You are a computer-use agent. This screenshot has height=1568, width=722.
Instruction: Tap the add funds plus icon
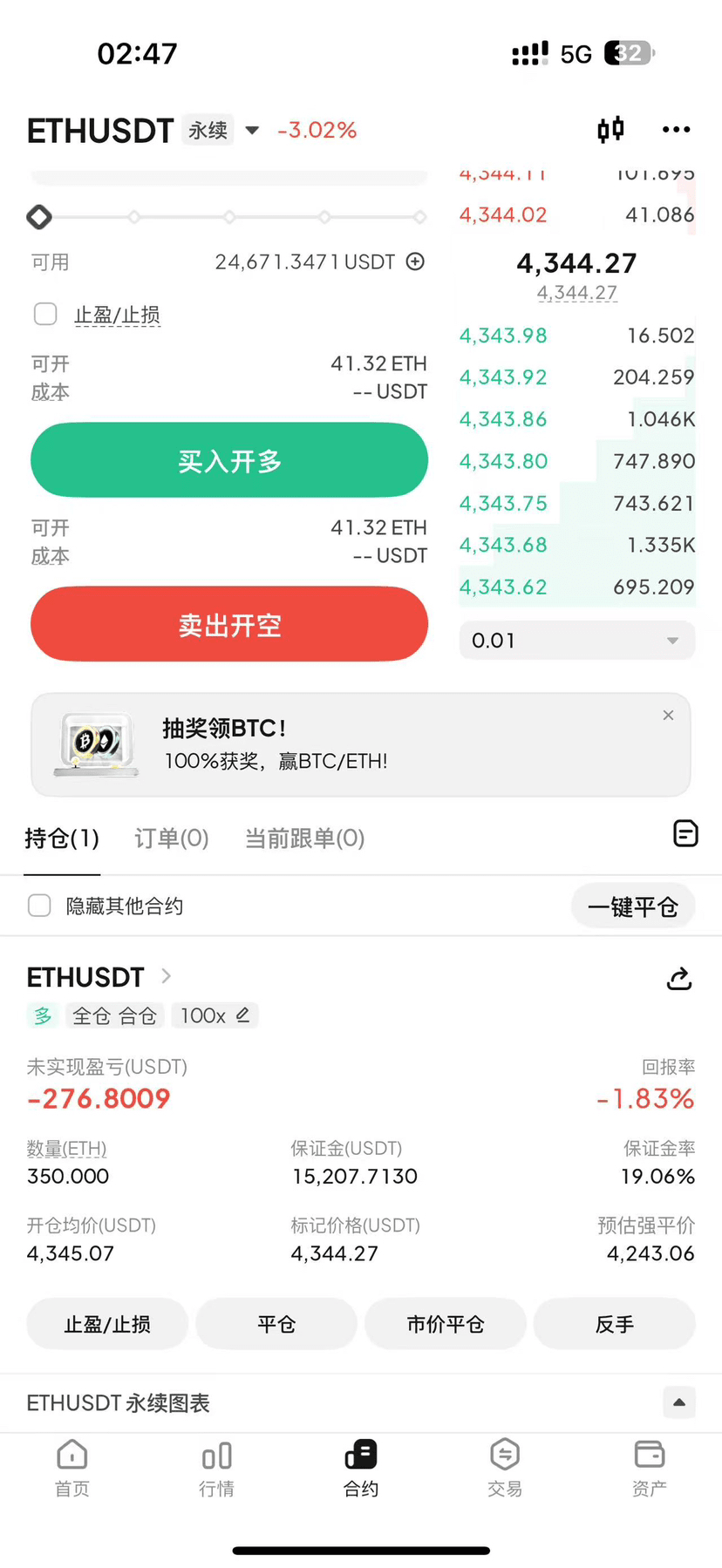(x=416, y=261)
